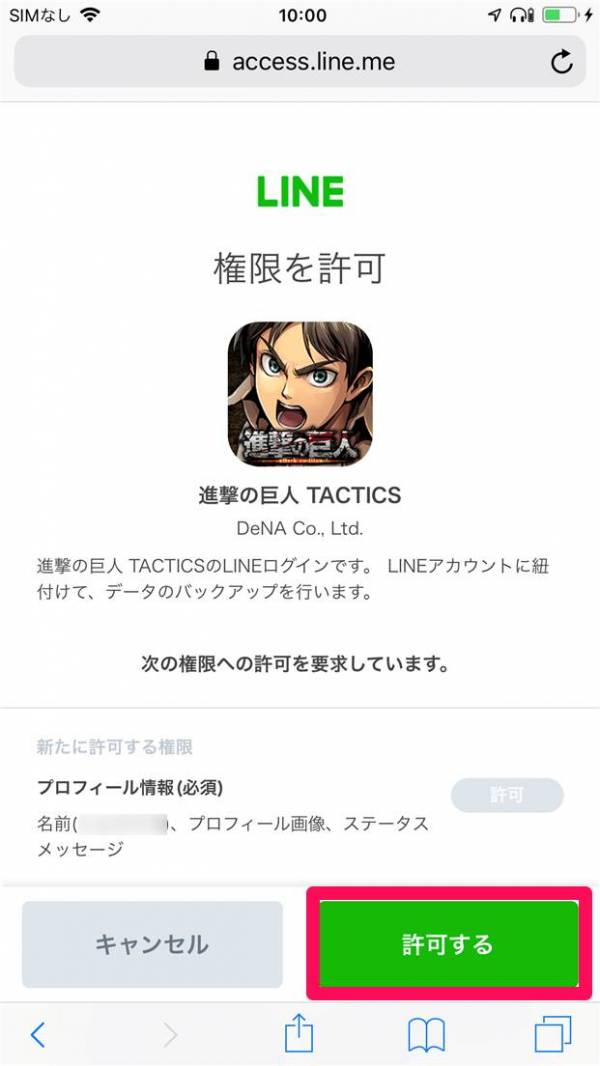Open the Safari tabs overview
Screen dimensions: 600x1066
552,1035
